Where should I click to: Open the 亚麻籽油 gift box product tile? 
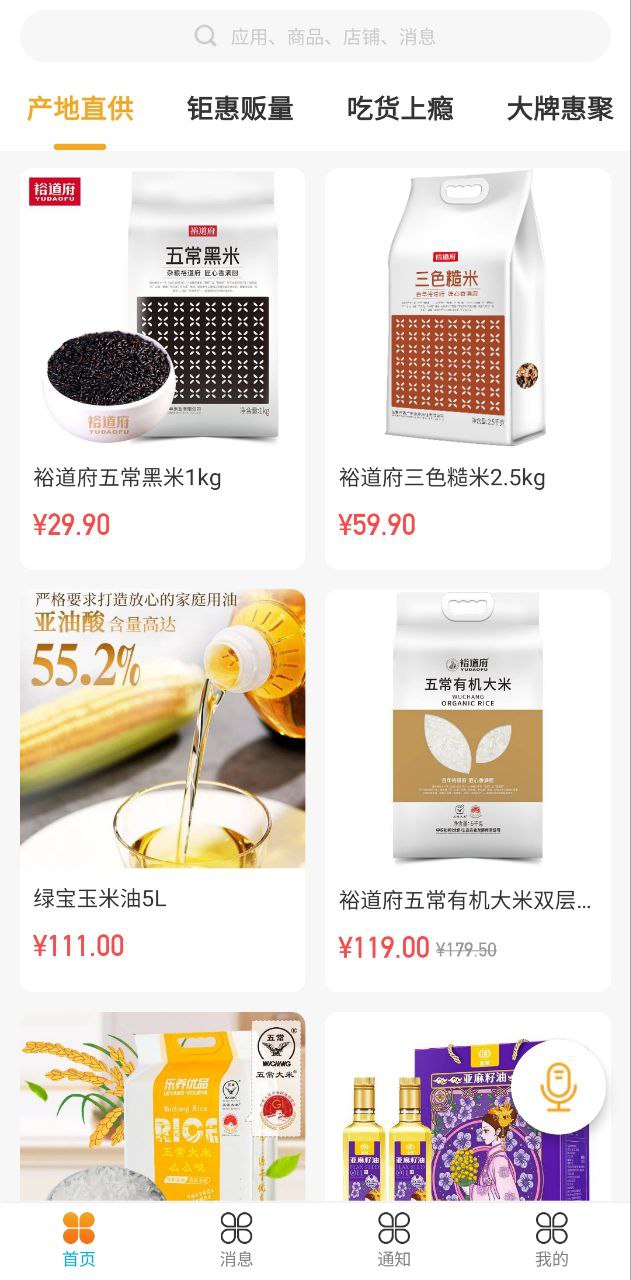(440, 1120)
